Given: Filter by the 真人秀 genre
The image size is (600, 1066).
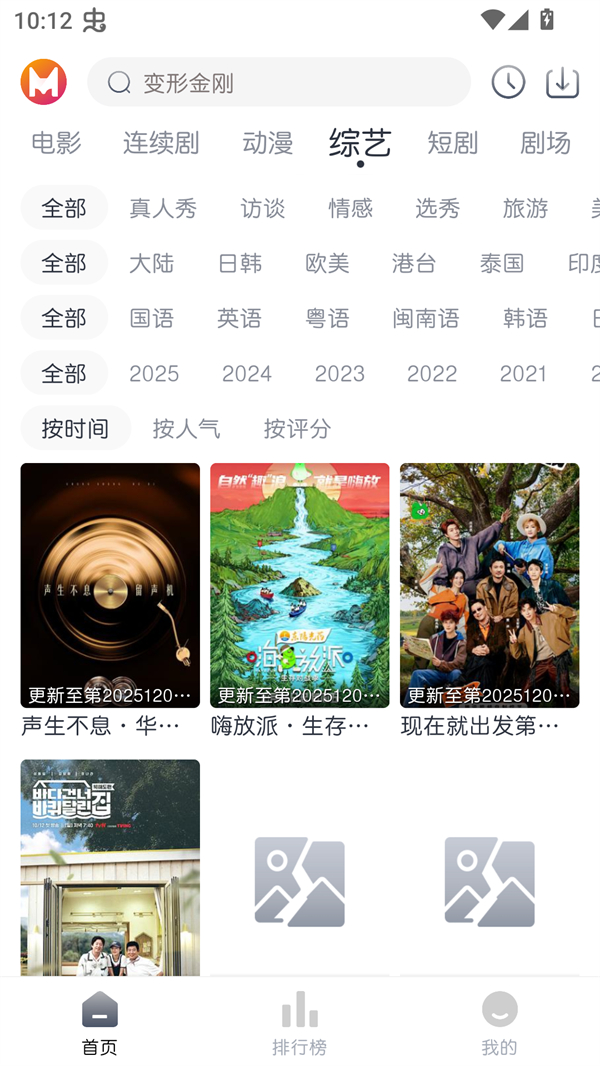Looking at the screenshot, I should click(x=163, y=208).
